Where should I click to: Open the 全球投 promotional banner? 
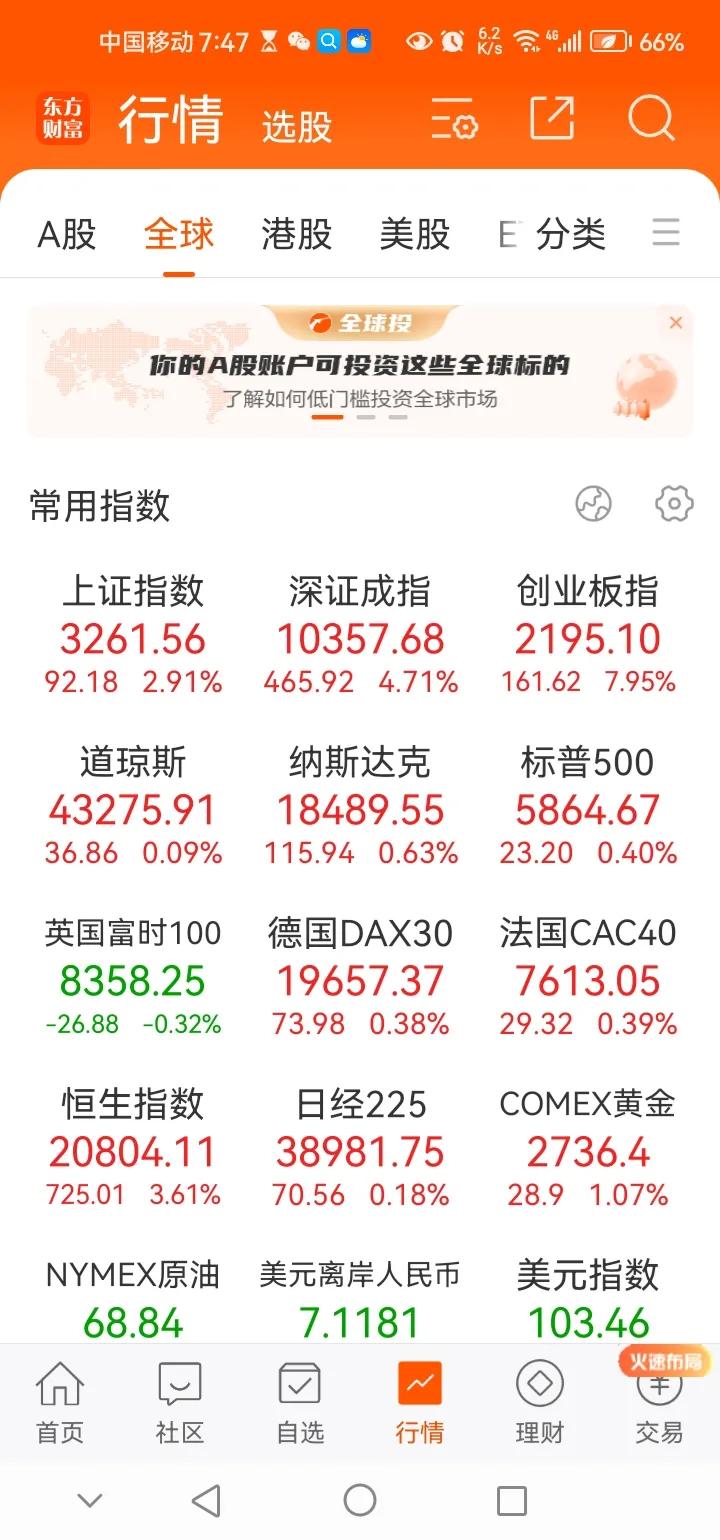point(360,372)
